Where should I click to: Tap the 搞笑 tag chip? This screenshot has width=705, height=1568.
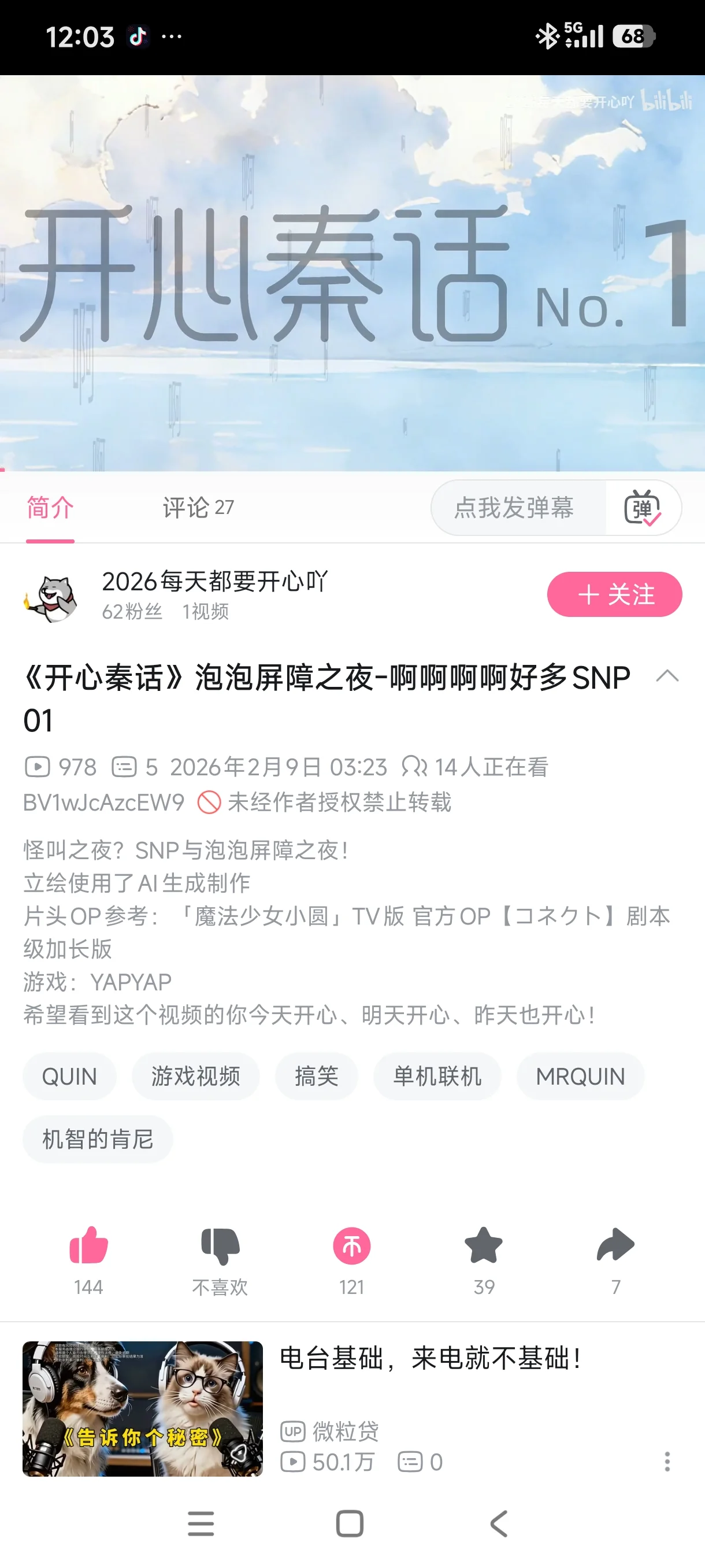pyautogui.click(x=316, y=1076)
